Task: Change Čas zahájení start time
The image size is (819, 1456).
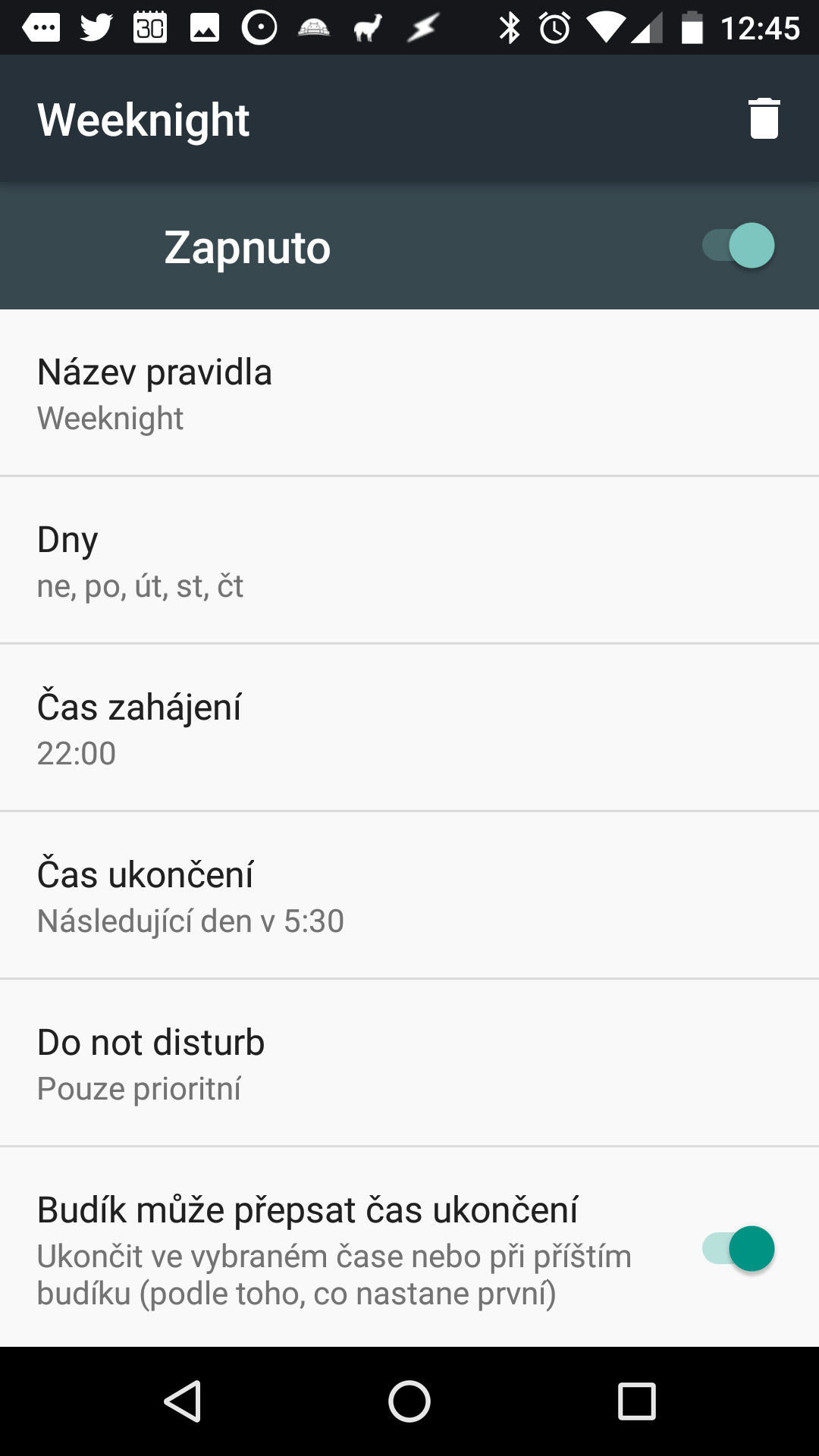Action: click(409, 728)
